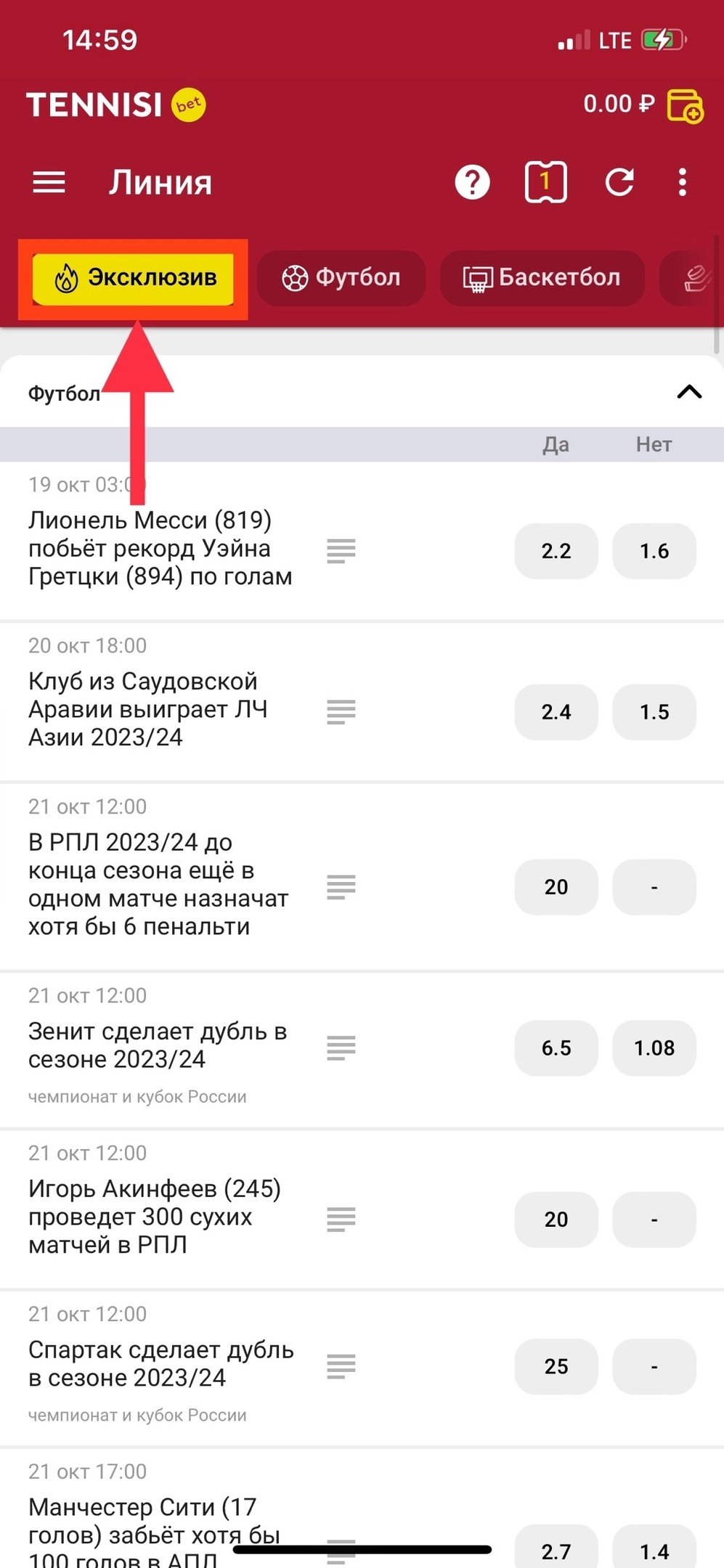This screenshot has width=724, height=1568.
Task: Choose 2.4 odds for Saudi club winning
Action: [556, 712]
